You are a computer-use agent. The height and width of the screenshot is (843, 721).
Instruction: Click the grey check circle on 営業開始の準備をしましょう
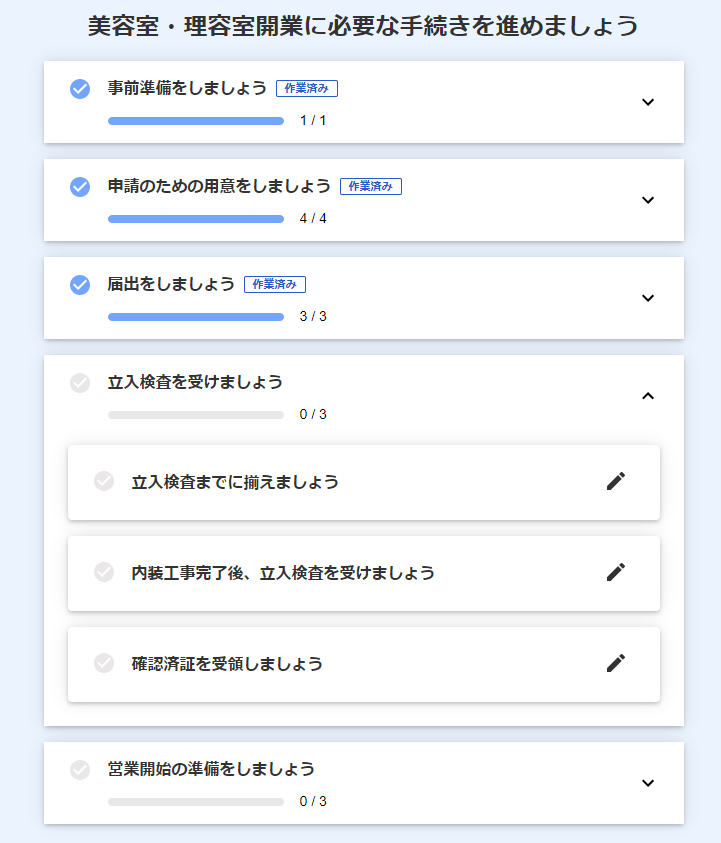point(79,770)
